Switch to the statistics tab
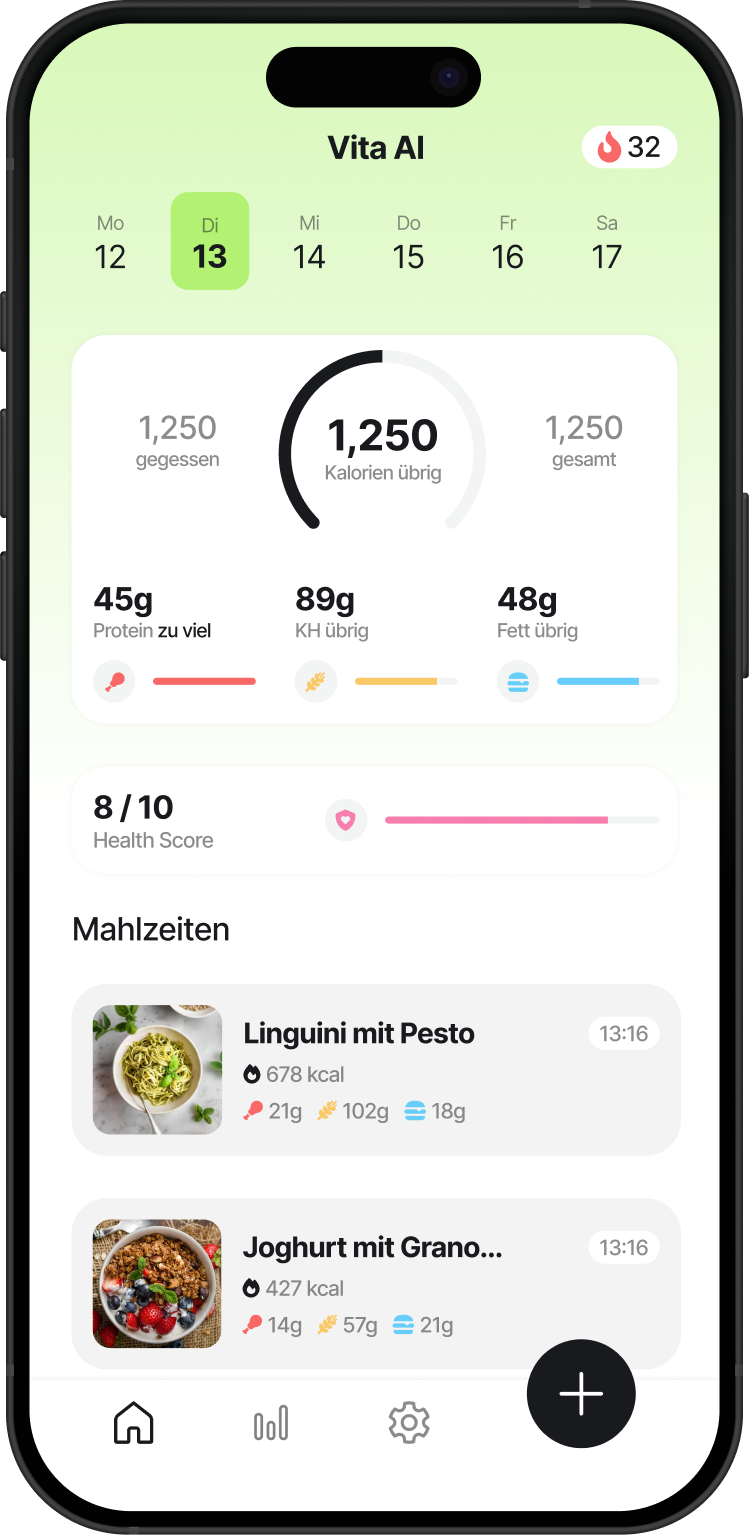 click(x=271, y=1422)
